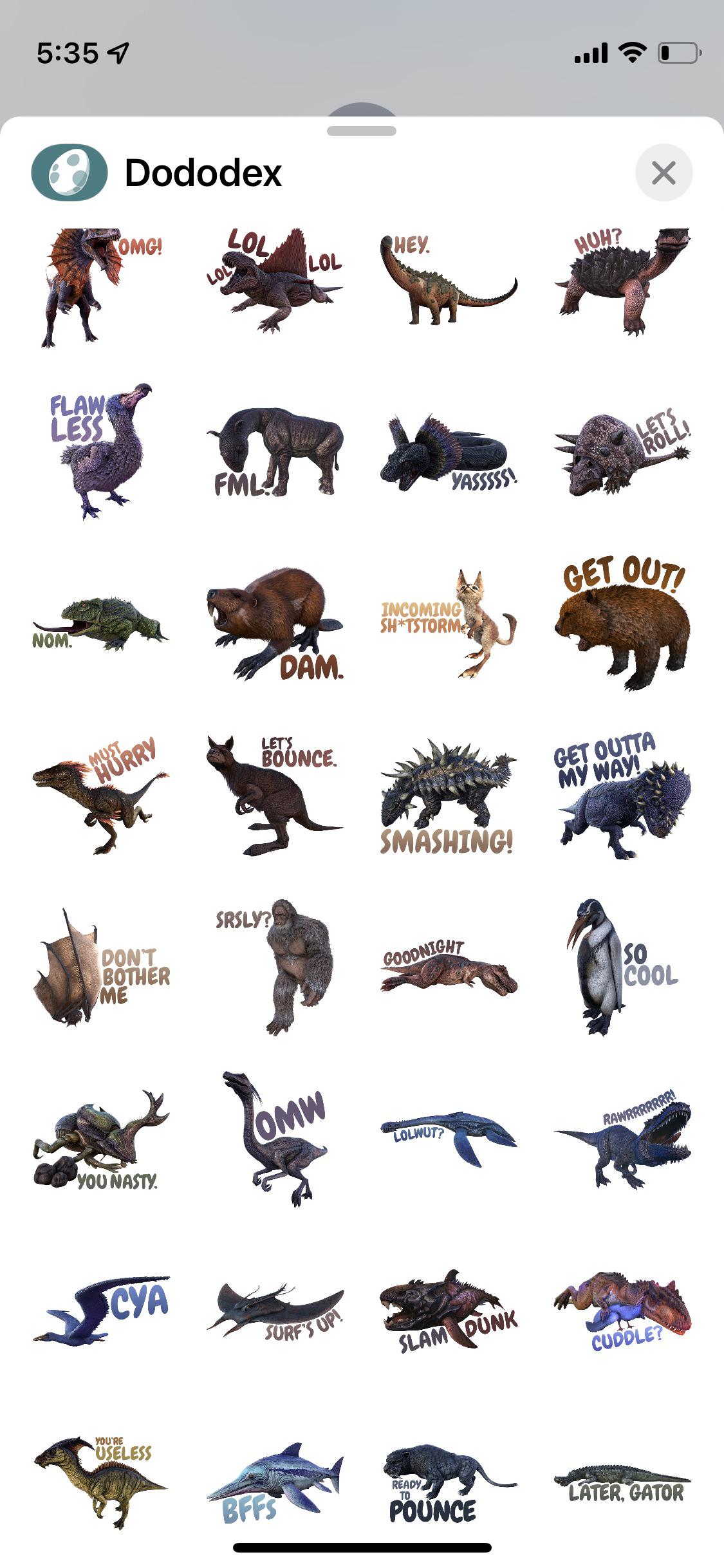Screen dimensions: 724x1568
Task: Close the Dododex sticker panel
Action: pyautogui.click(x=664, y=173)
